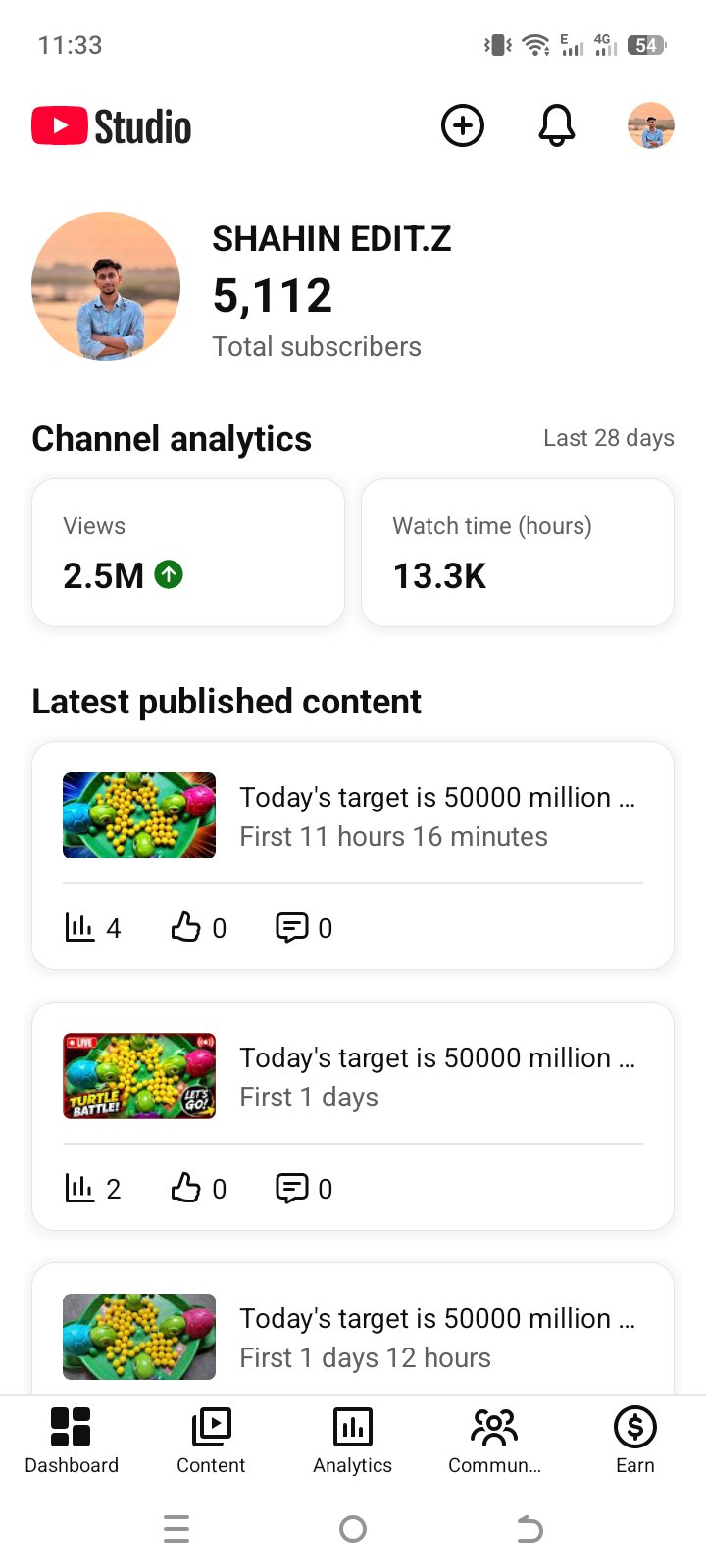Open the Watch time (hours) card

[x=518, y=553]
